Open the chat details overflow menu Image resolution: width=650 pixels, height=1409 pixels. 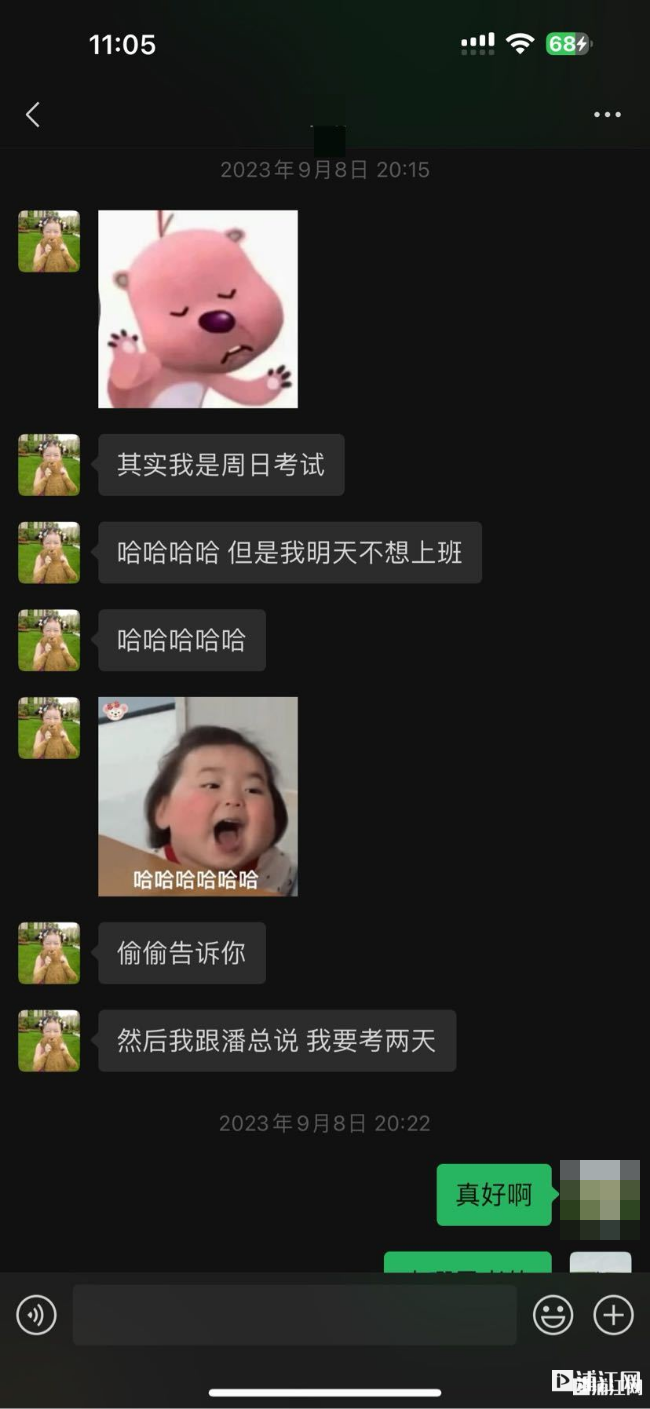[x=607, y=115]
